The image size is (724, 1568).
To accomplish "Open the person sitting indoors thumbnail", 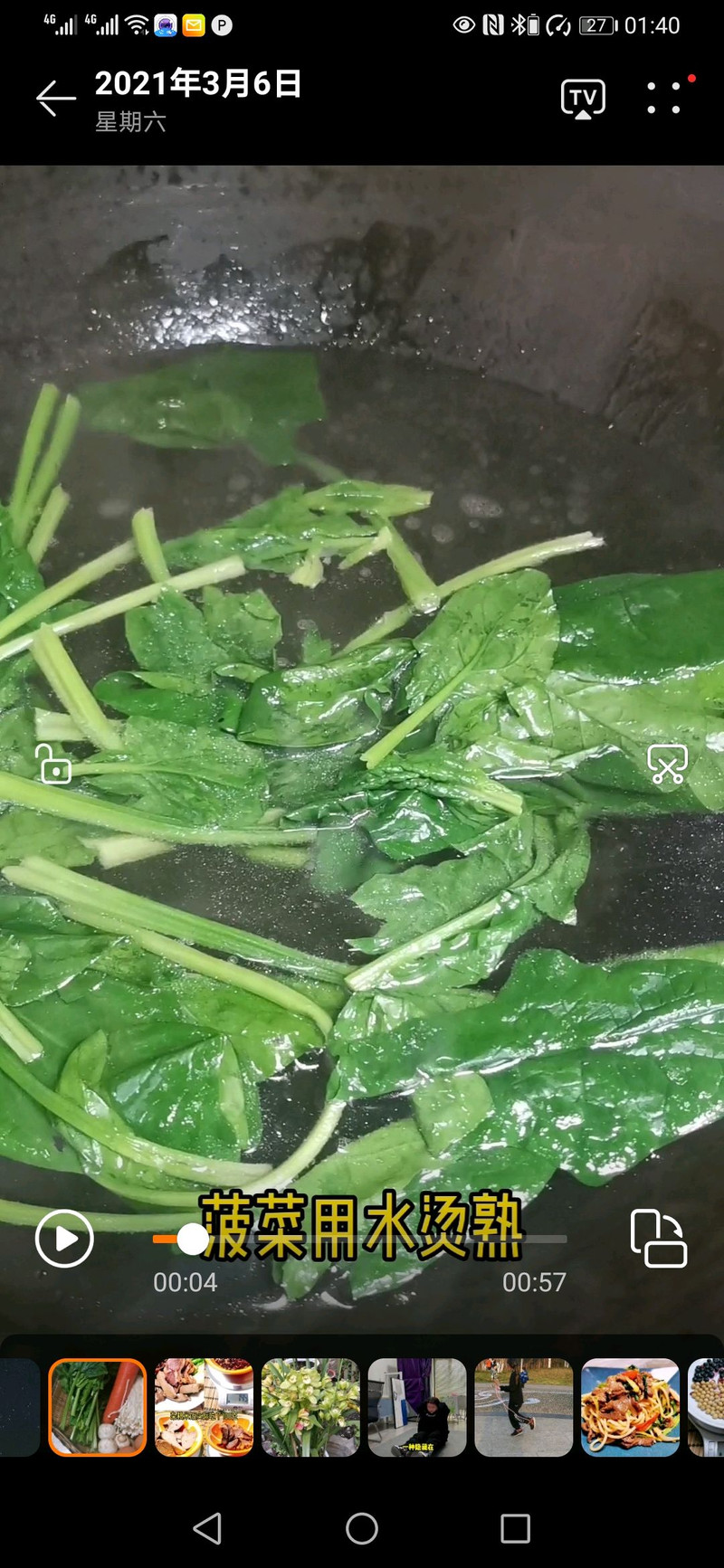I will point(417,1407).
